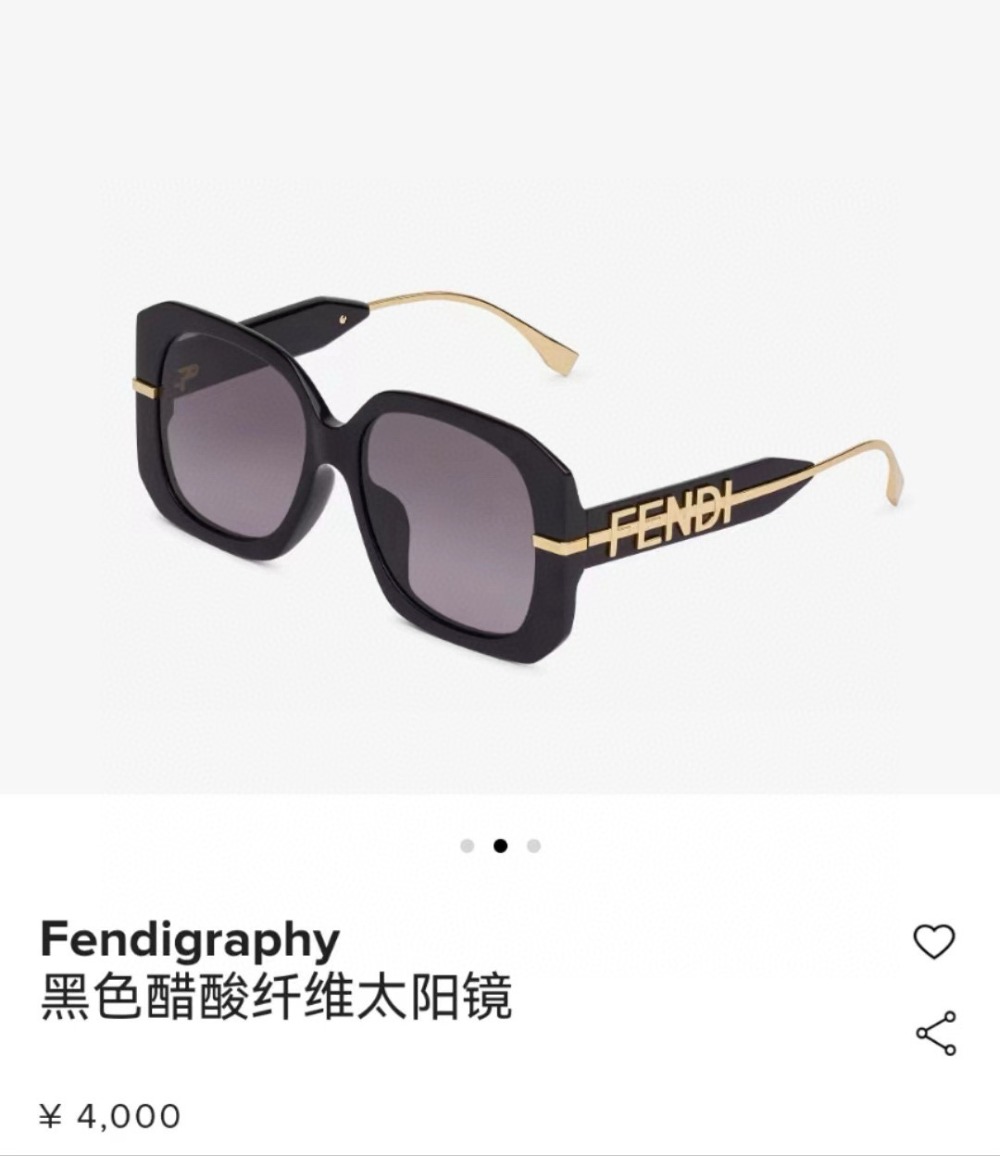Share the Fendigraphy sunglasses product

936,1033
